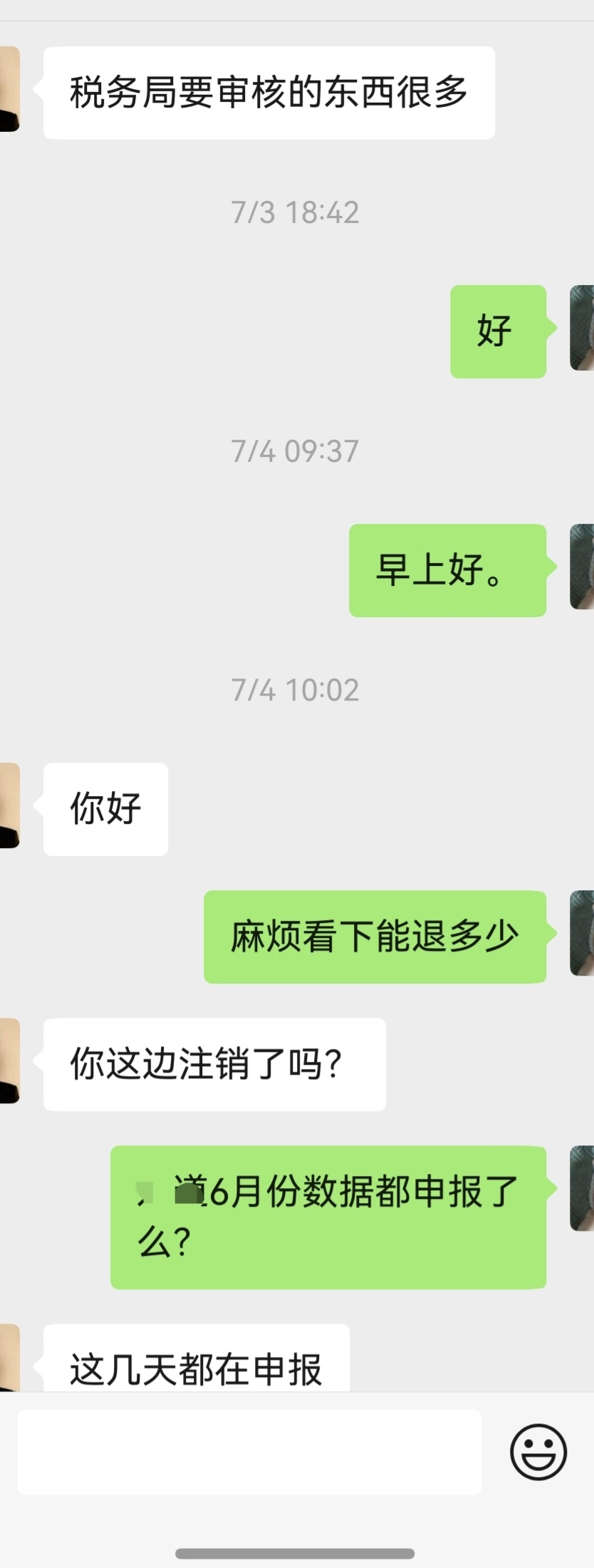594x1568 pixels.
Task: Open contact's avatar beside 你好 message
Action: tap(9, 805)
